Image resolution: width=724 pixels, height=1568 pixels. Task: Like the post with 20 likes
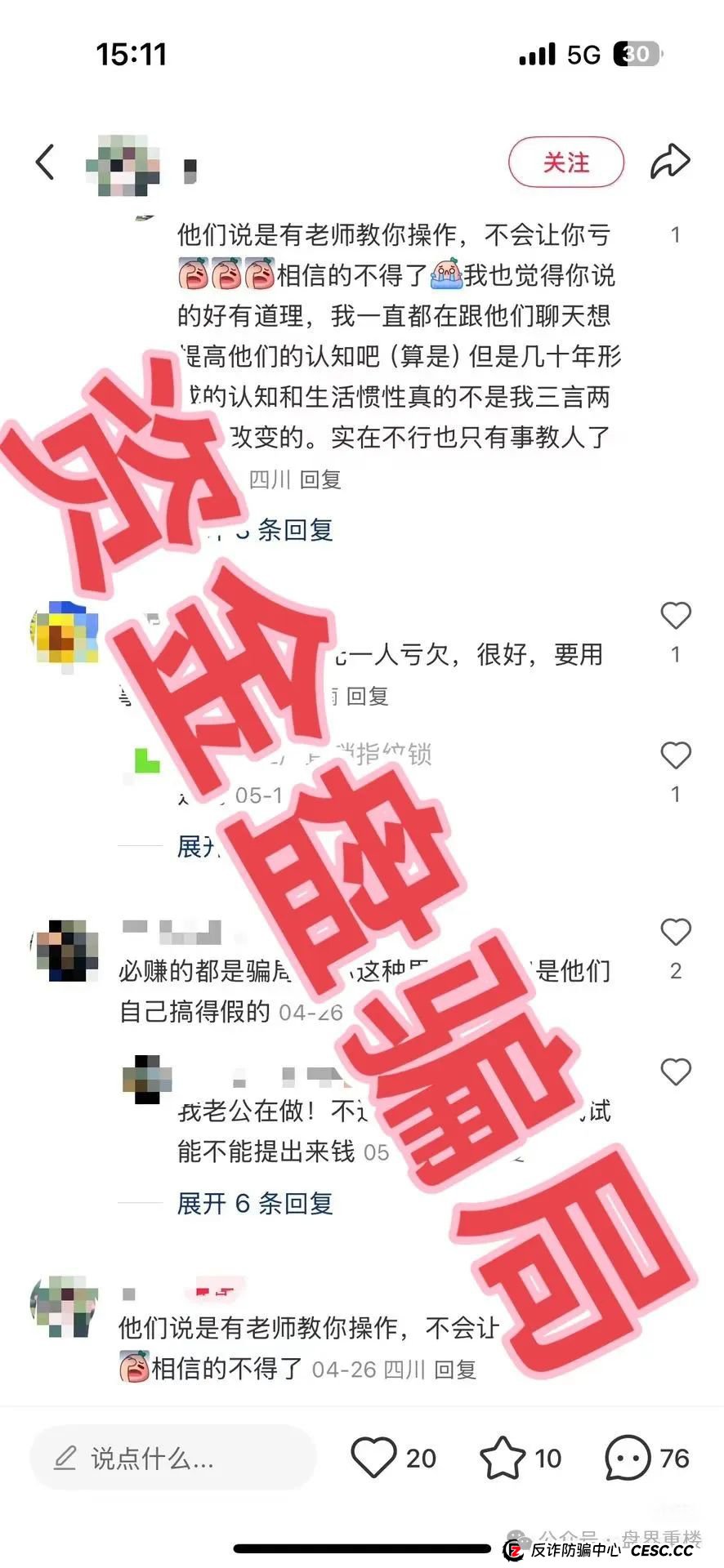click(374, 1458)
